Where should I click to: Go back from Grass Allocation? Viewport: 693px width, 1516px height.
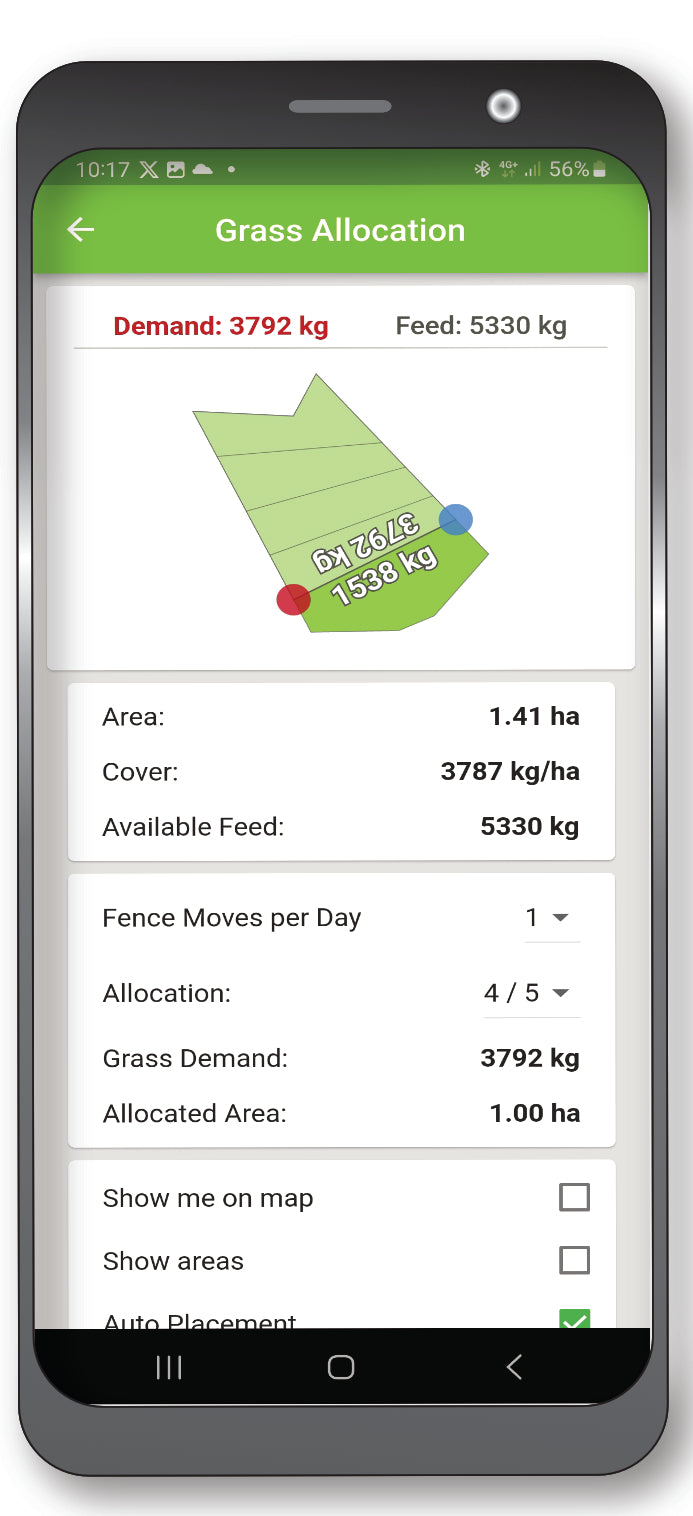coord(81,230)
